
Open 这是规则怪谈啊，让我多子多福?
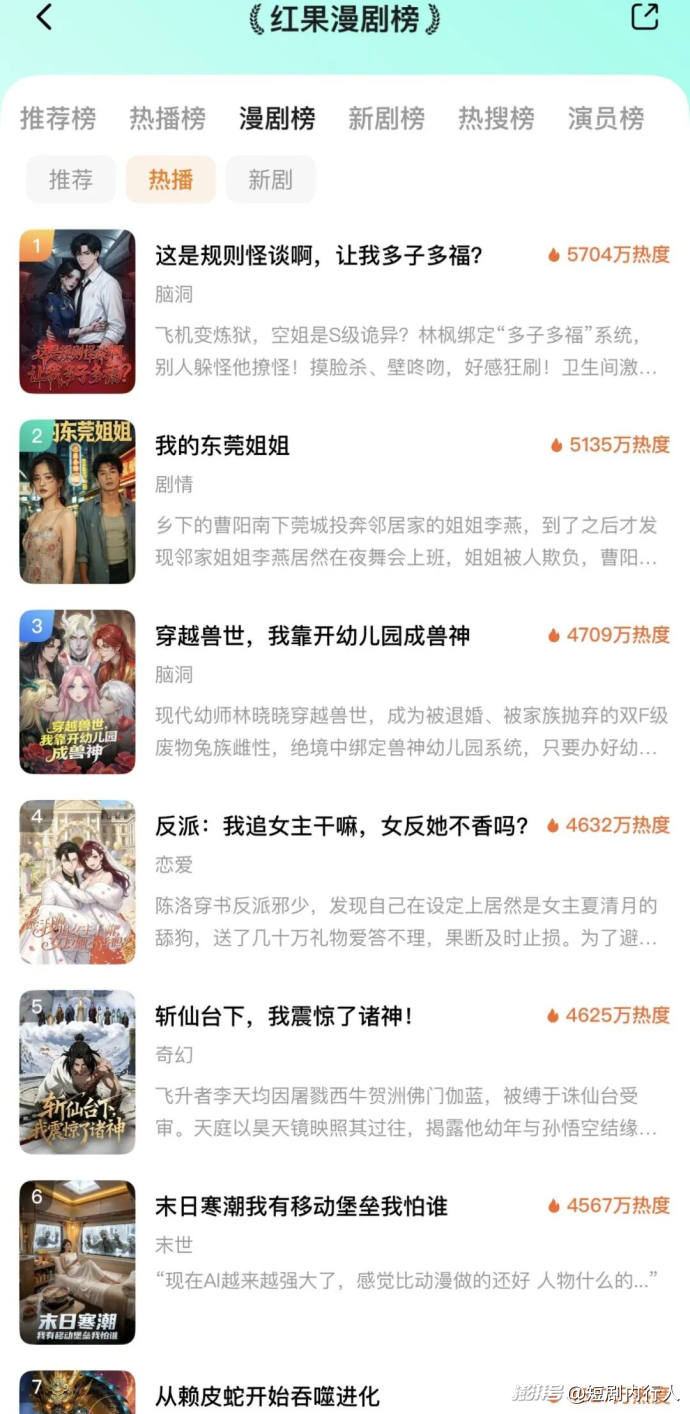(319, 256)
